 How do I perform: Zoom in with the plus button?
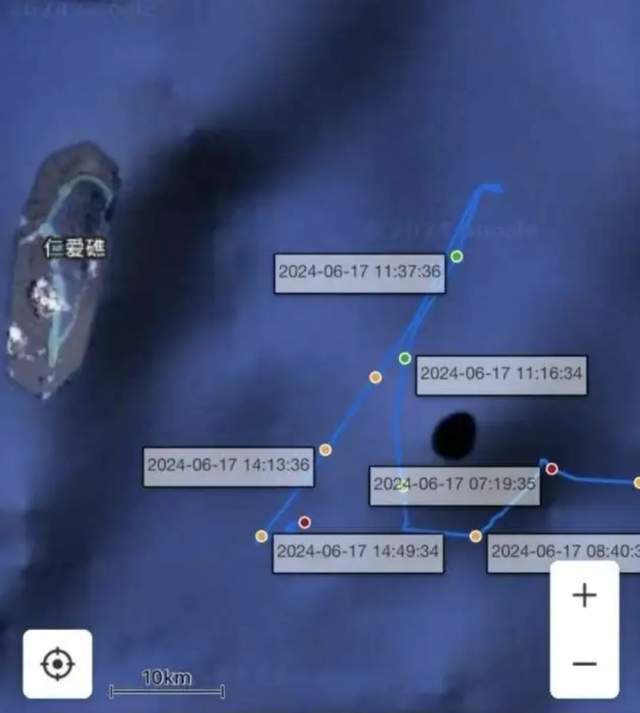[x=584, y=596]
